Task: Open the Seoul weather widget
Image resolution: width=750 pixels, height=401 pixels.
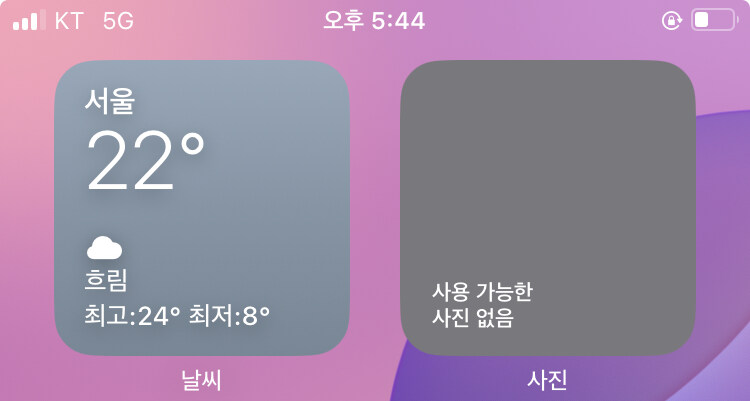Action: (x=201, y=208)
